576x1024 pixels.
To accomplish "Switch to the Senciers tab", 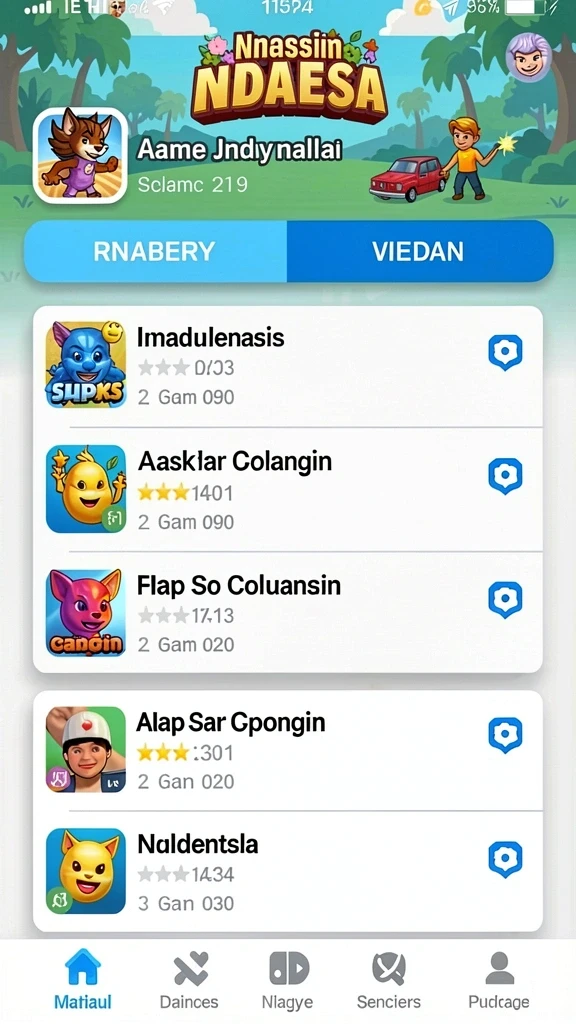I will coord(389,981).
